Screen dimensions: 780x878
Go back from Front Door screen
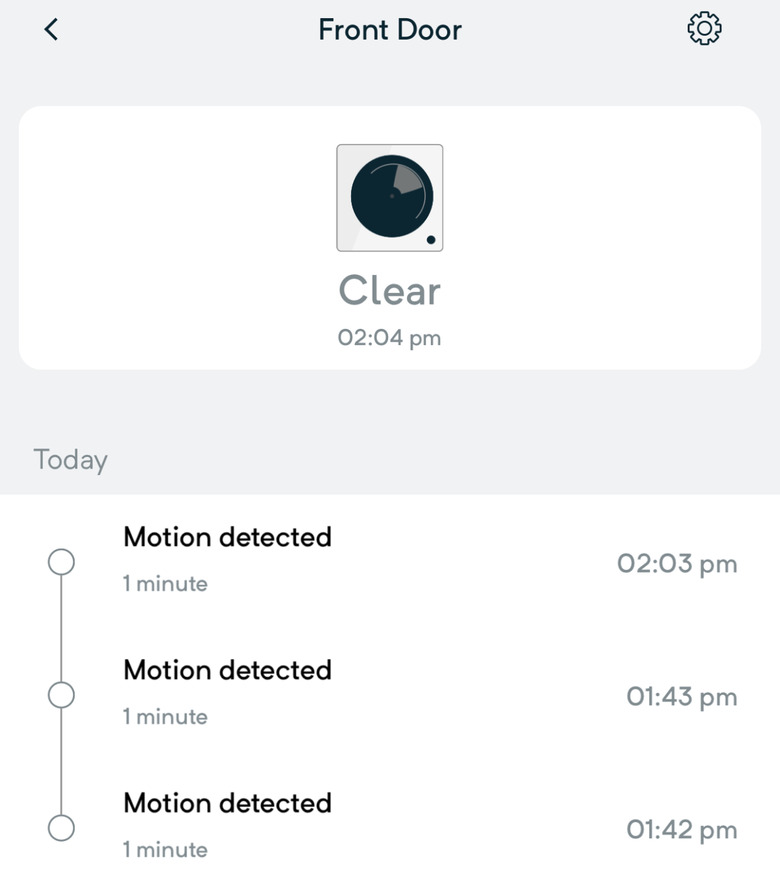click(52, 30)
